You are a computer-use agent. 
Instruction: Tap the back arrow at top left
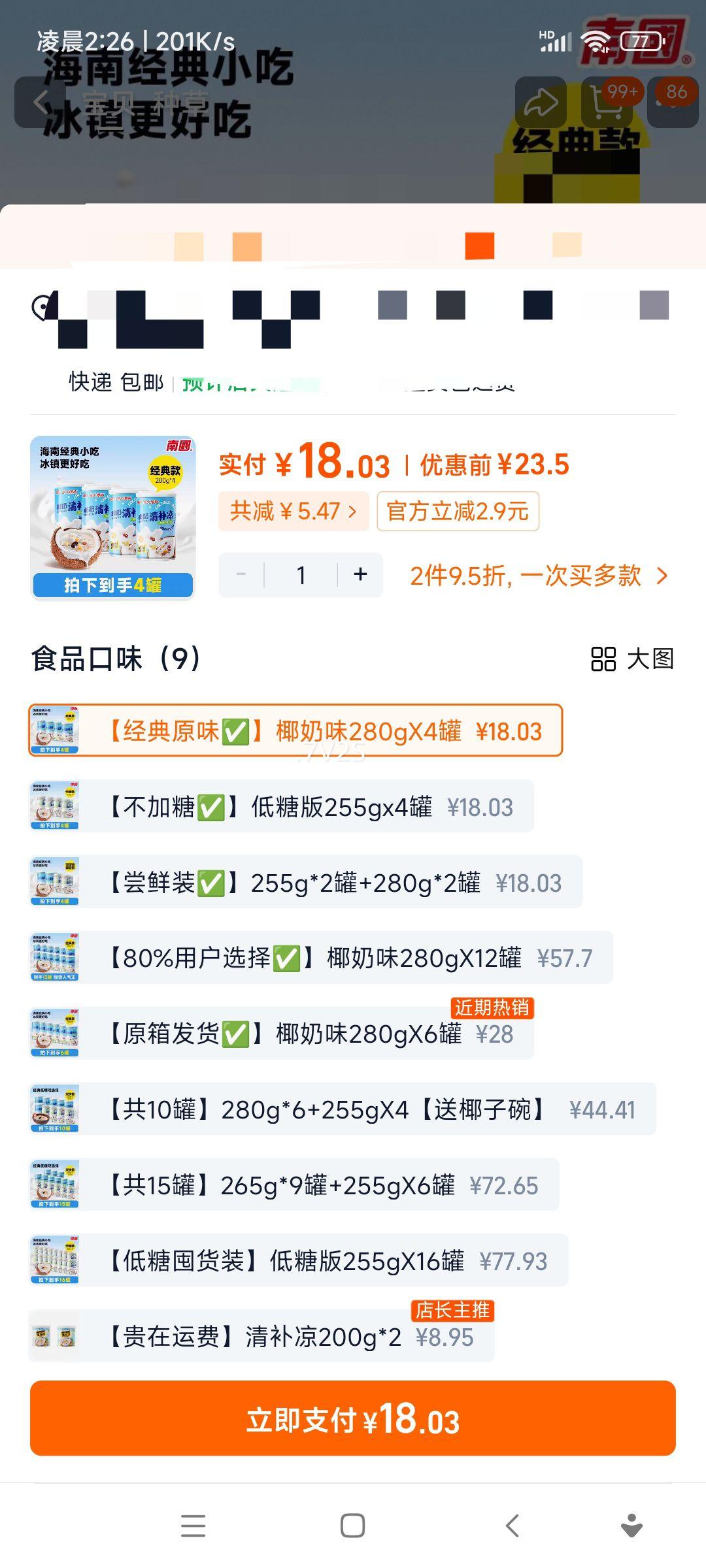point(41,101)
